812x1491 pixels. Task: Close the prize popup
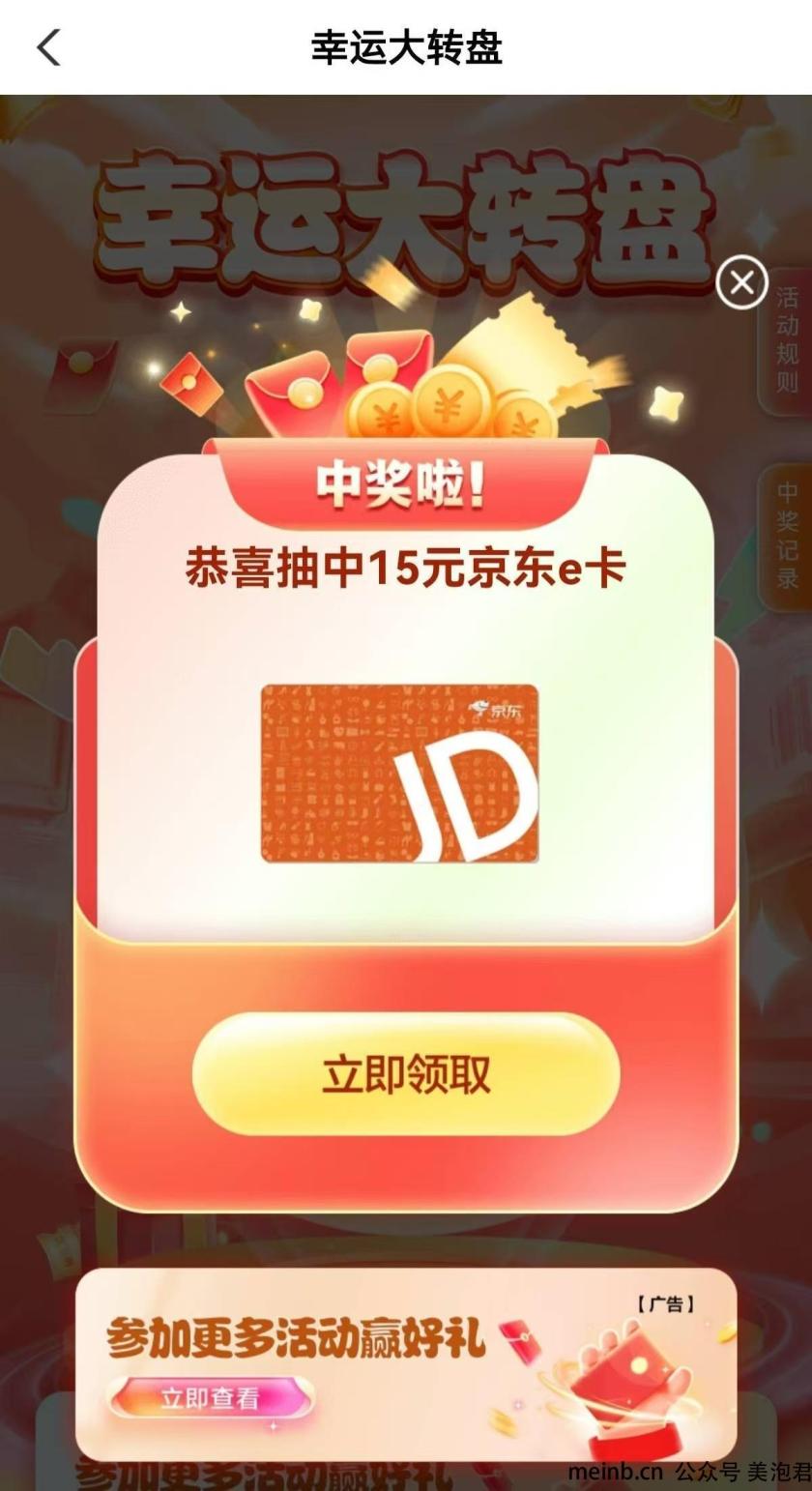point(741,283)
